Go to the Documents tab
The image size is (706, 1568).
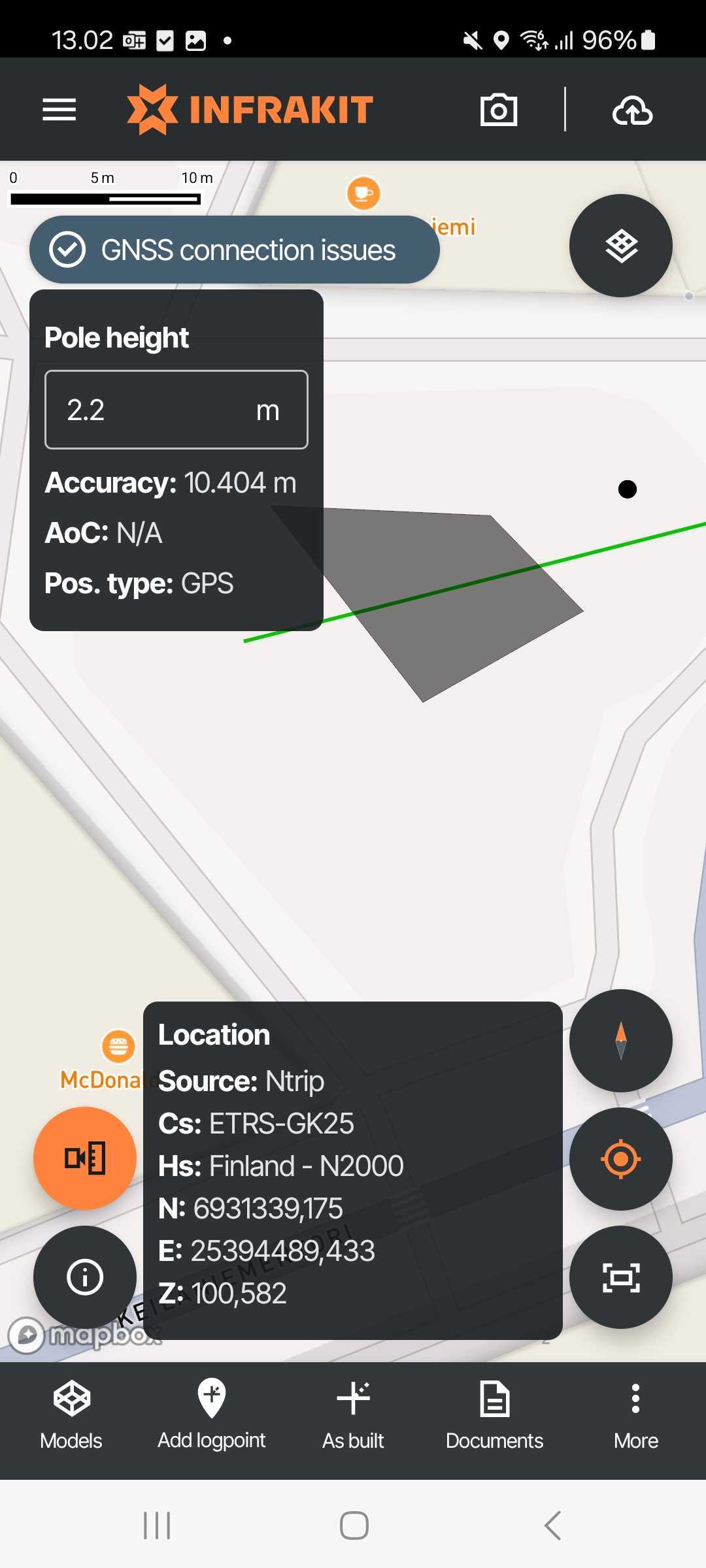494,1416
